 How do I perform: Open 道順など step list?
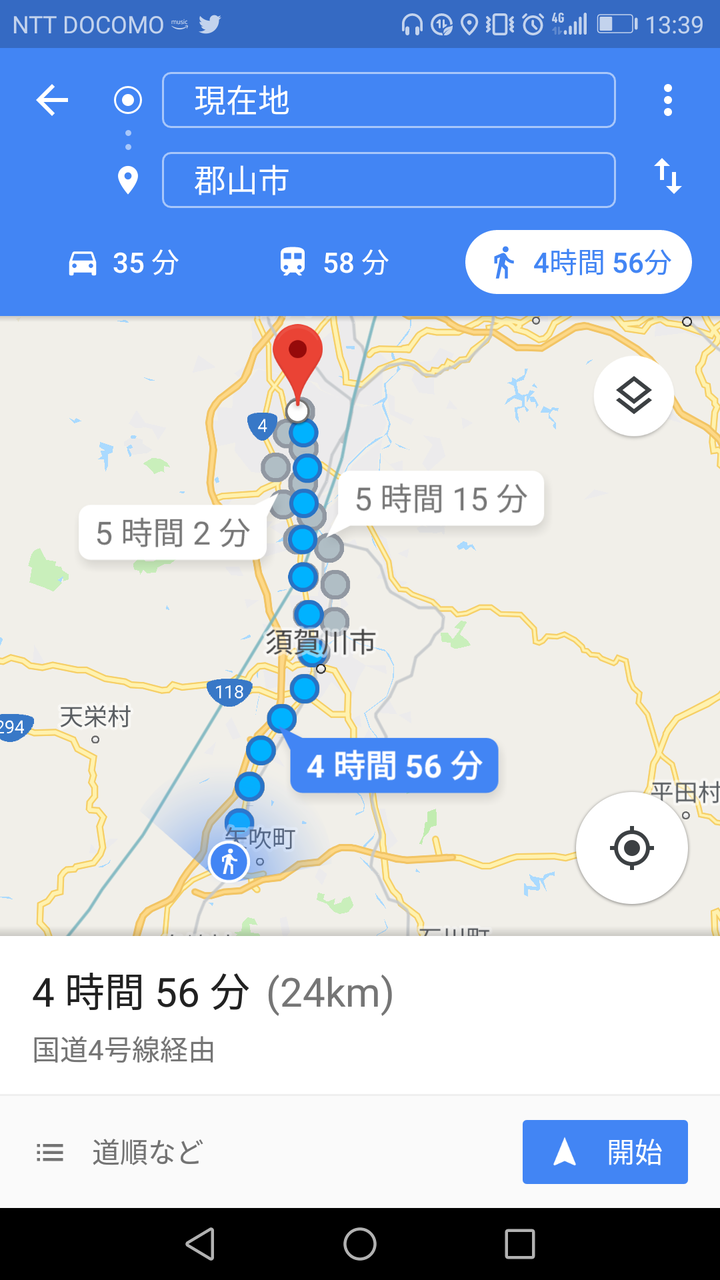[120, 1152]
